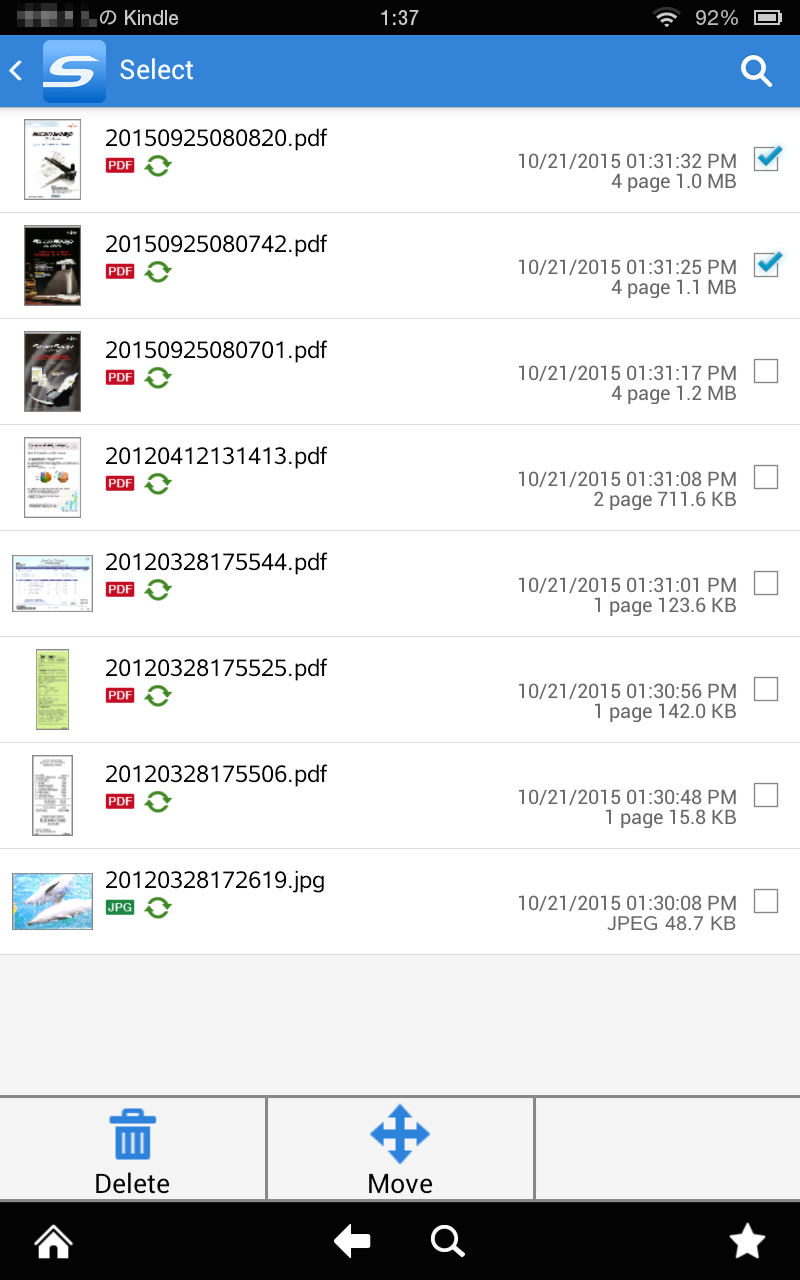Tap the search icon in the blue title bar
Image resolution: width=800 pixels, height=1280 pixels.
756,70
